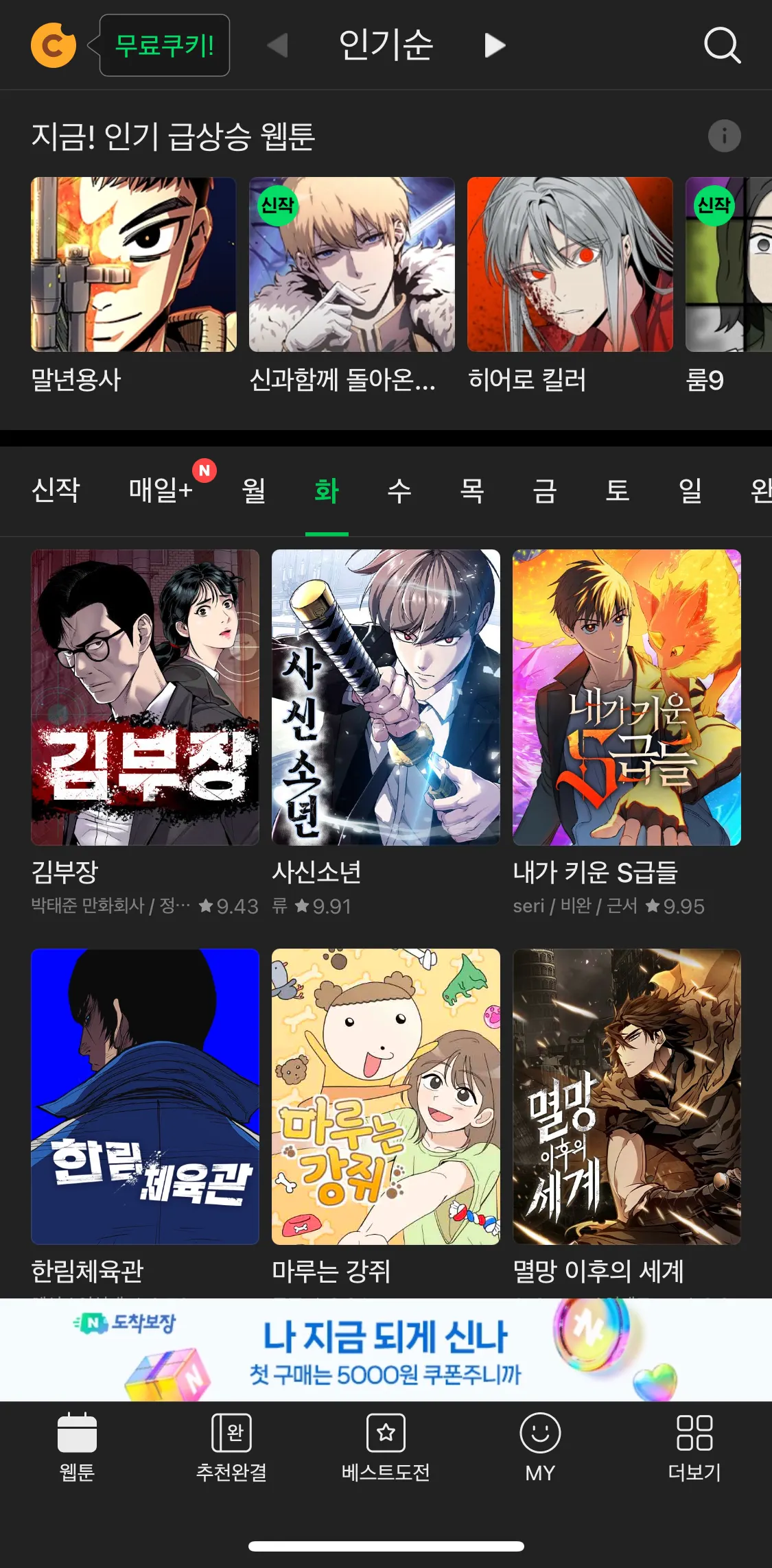772x1568 pixels.
Task: Open info icon for 인기 급상승 웹툰
Action: 724,136
